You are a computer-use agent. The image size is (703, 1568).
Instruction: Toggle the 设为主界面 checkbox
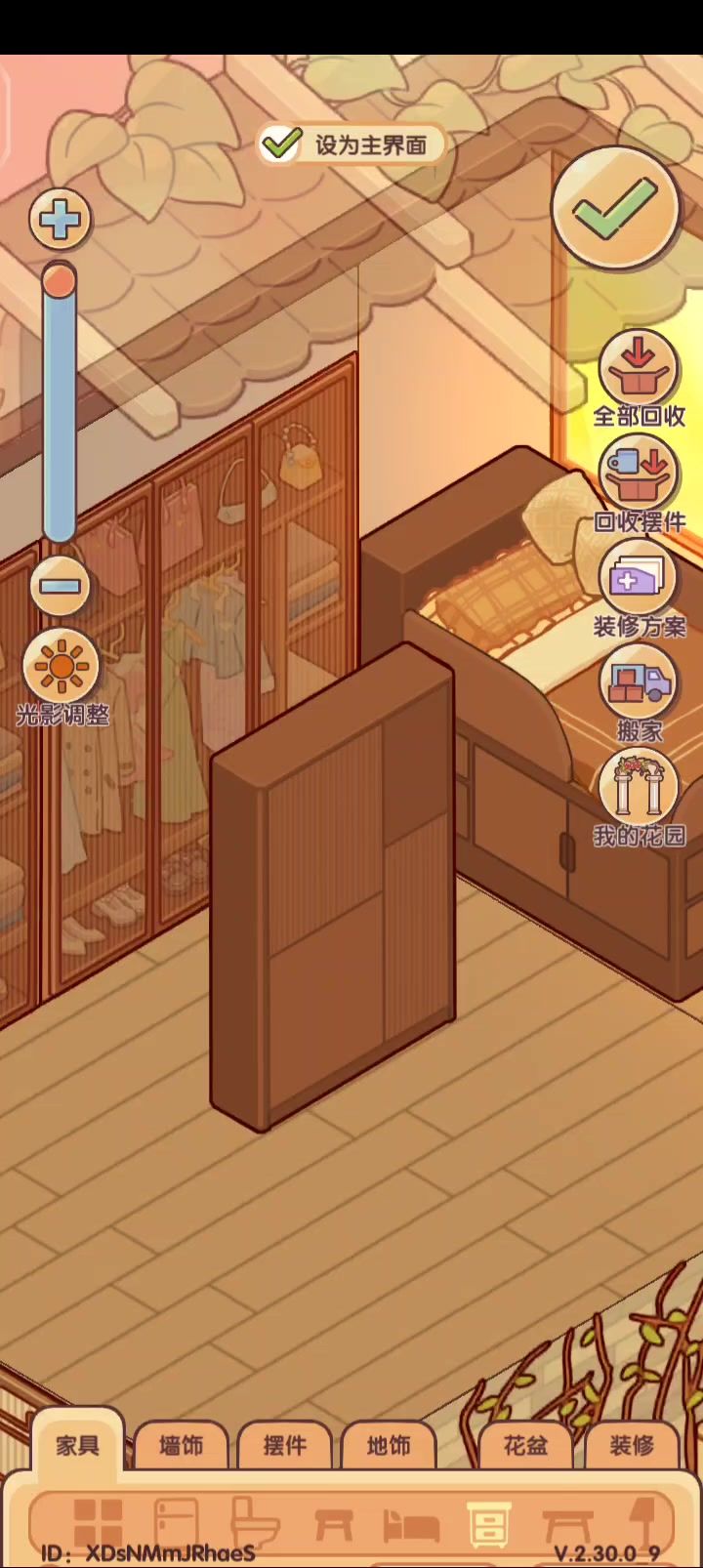[282, 144]
